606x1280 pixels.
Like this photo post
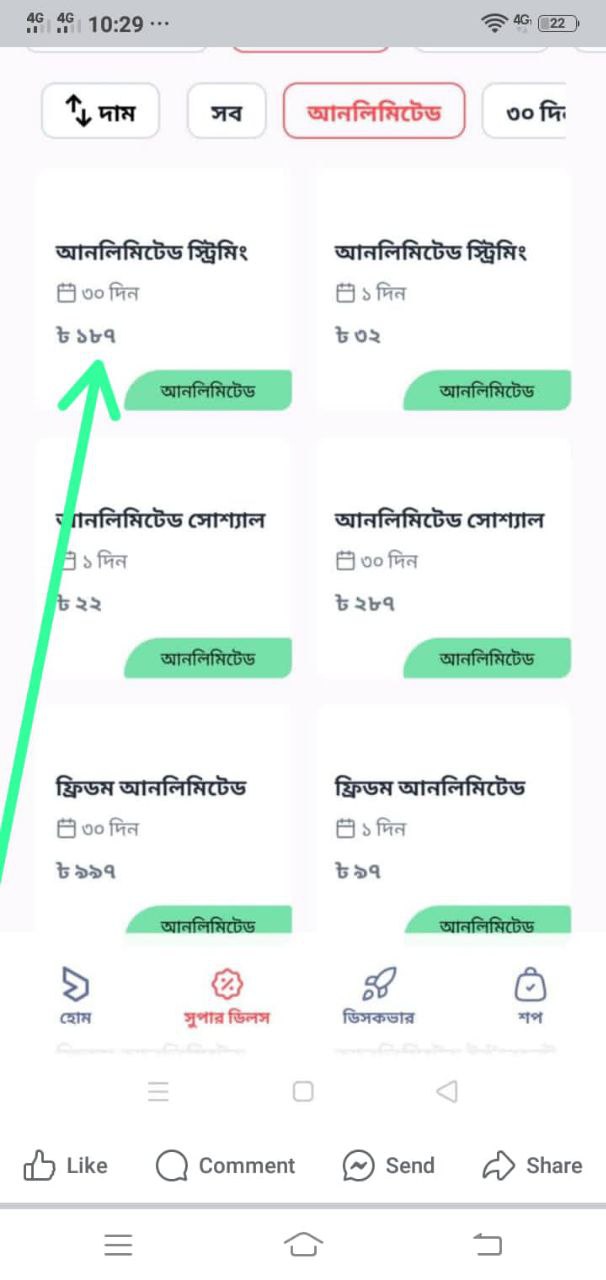pos(65,1165)
